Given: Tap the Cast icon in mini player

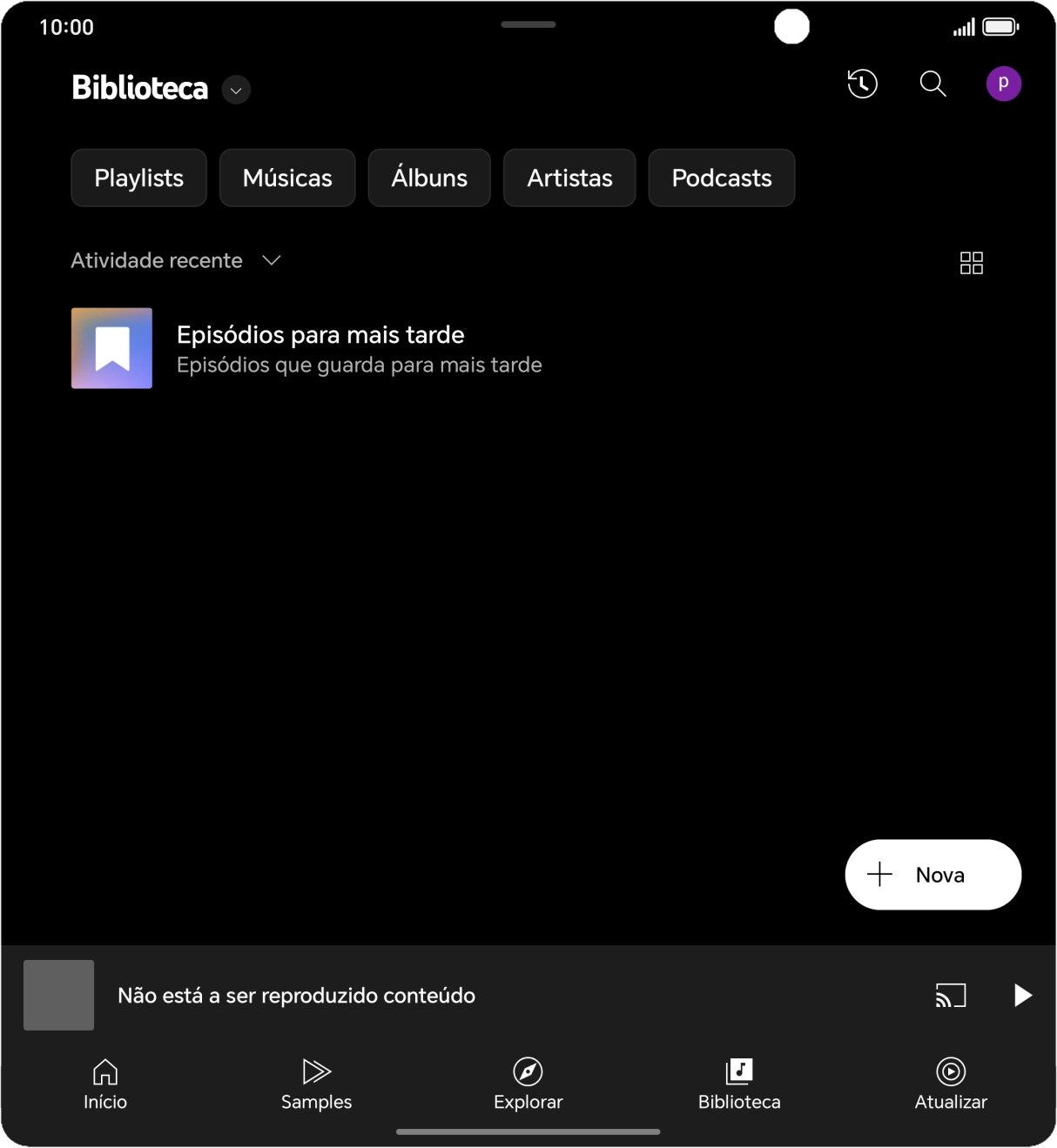Looking at the screenshot, I should pos(951,995).
